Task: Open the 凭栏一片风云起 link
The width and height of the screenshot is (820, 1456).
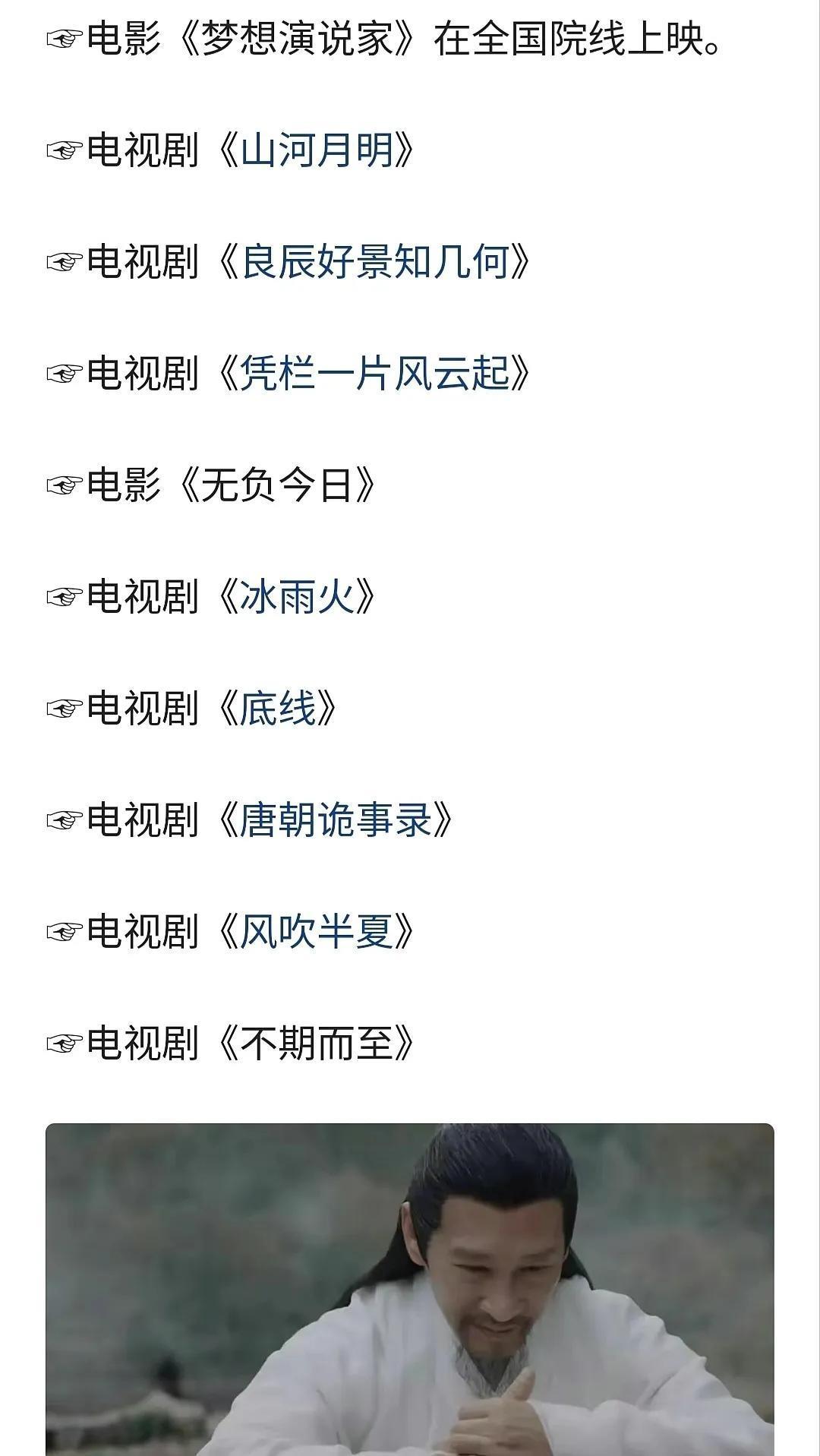Action: [374, 373]
